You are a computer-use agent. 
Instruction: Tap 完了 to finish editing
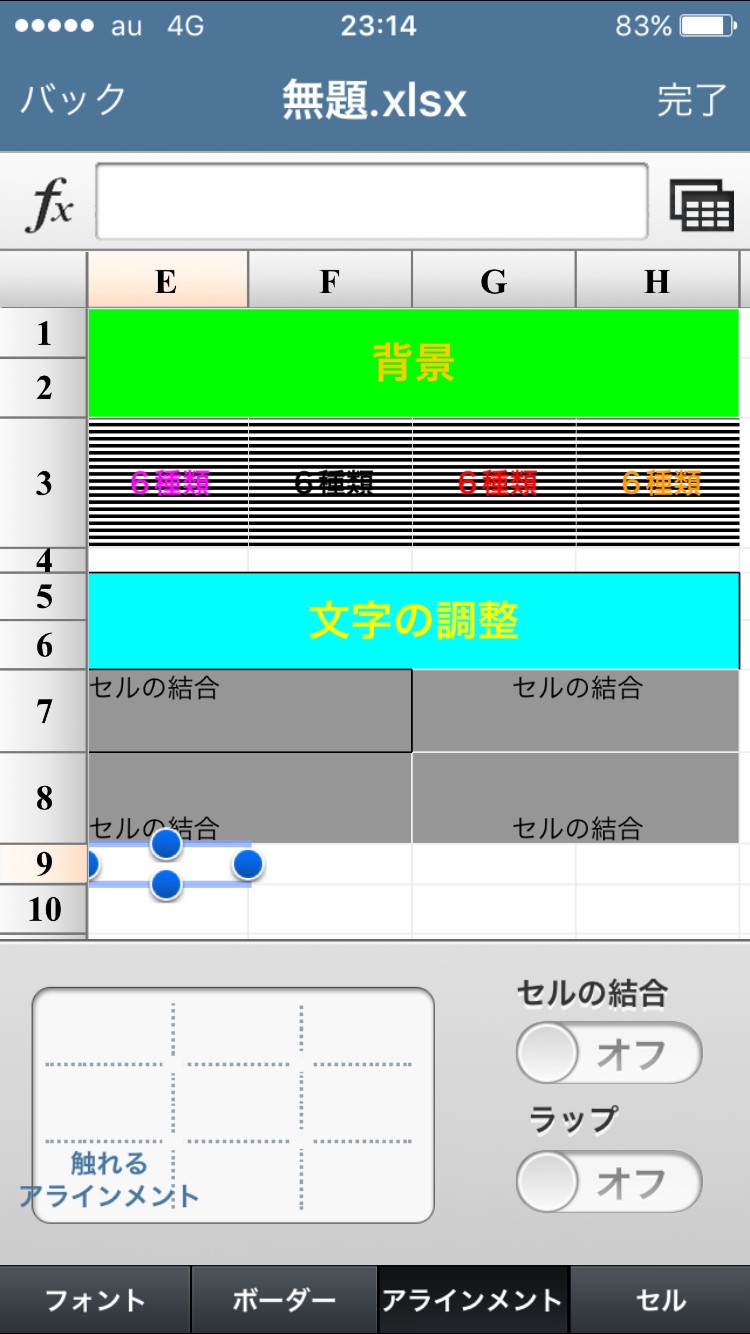point(692,100)
